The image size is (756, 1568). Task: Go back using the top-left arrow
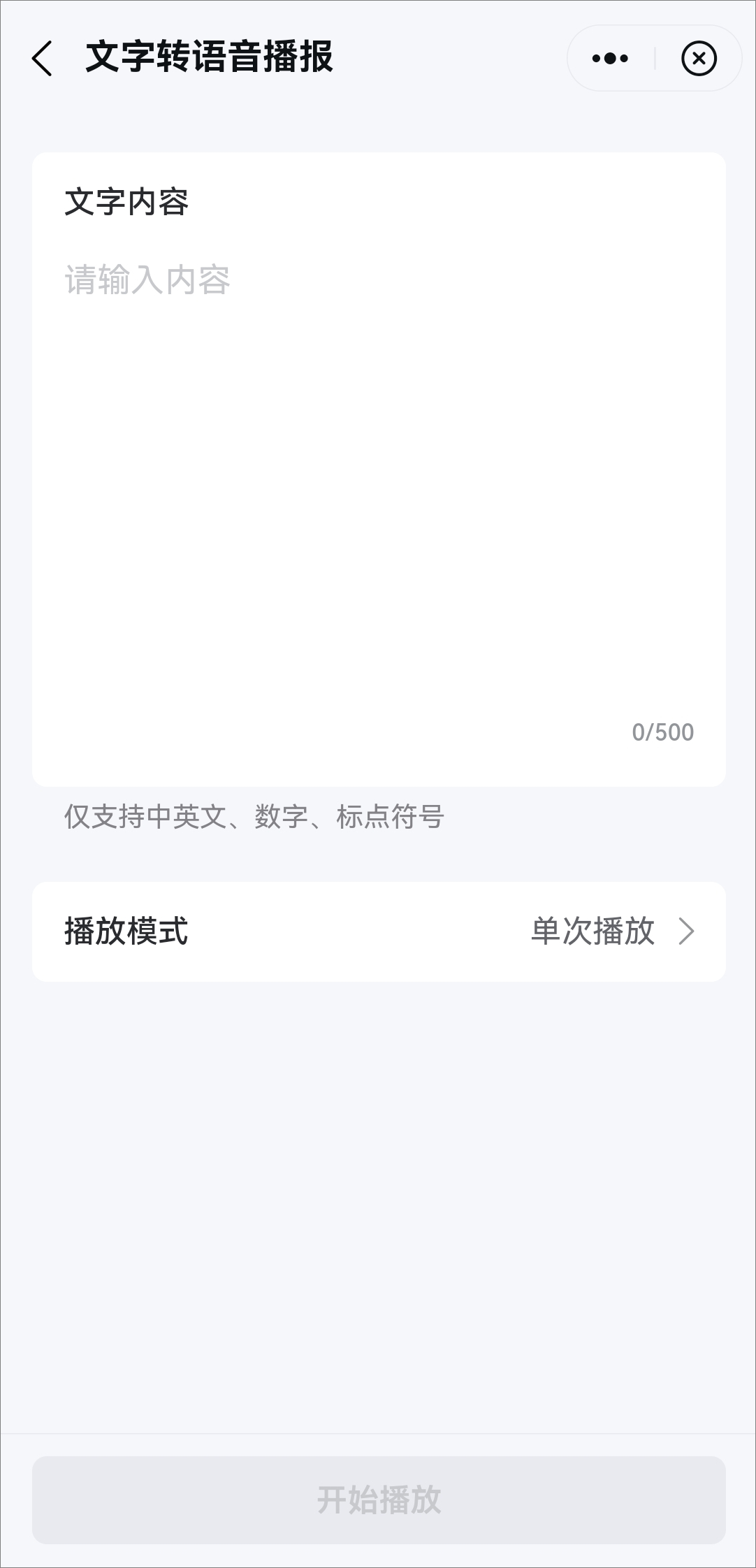click(43, 58)
